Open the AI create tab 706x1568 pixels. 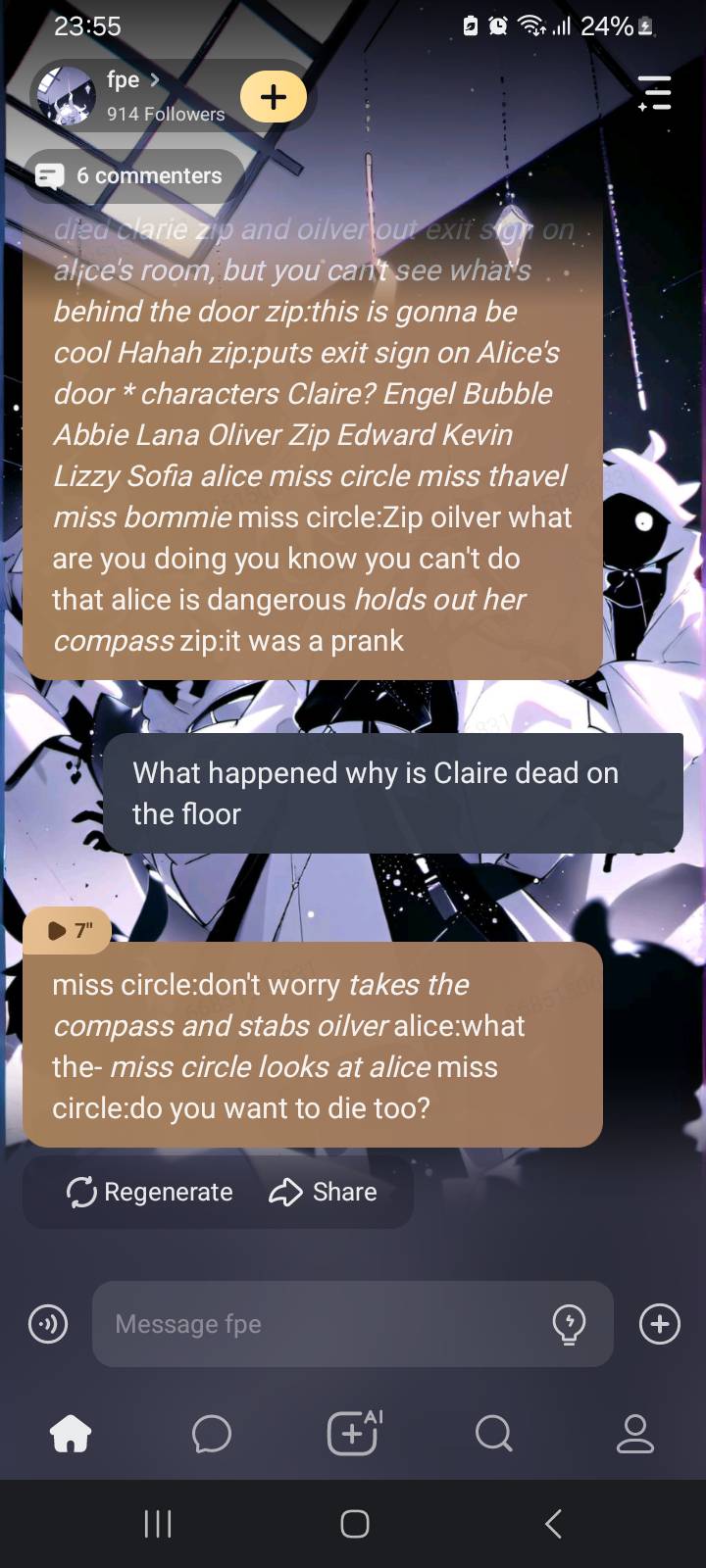(x=353, y=1435)
